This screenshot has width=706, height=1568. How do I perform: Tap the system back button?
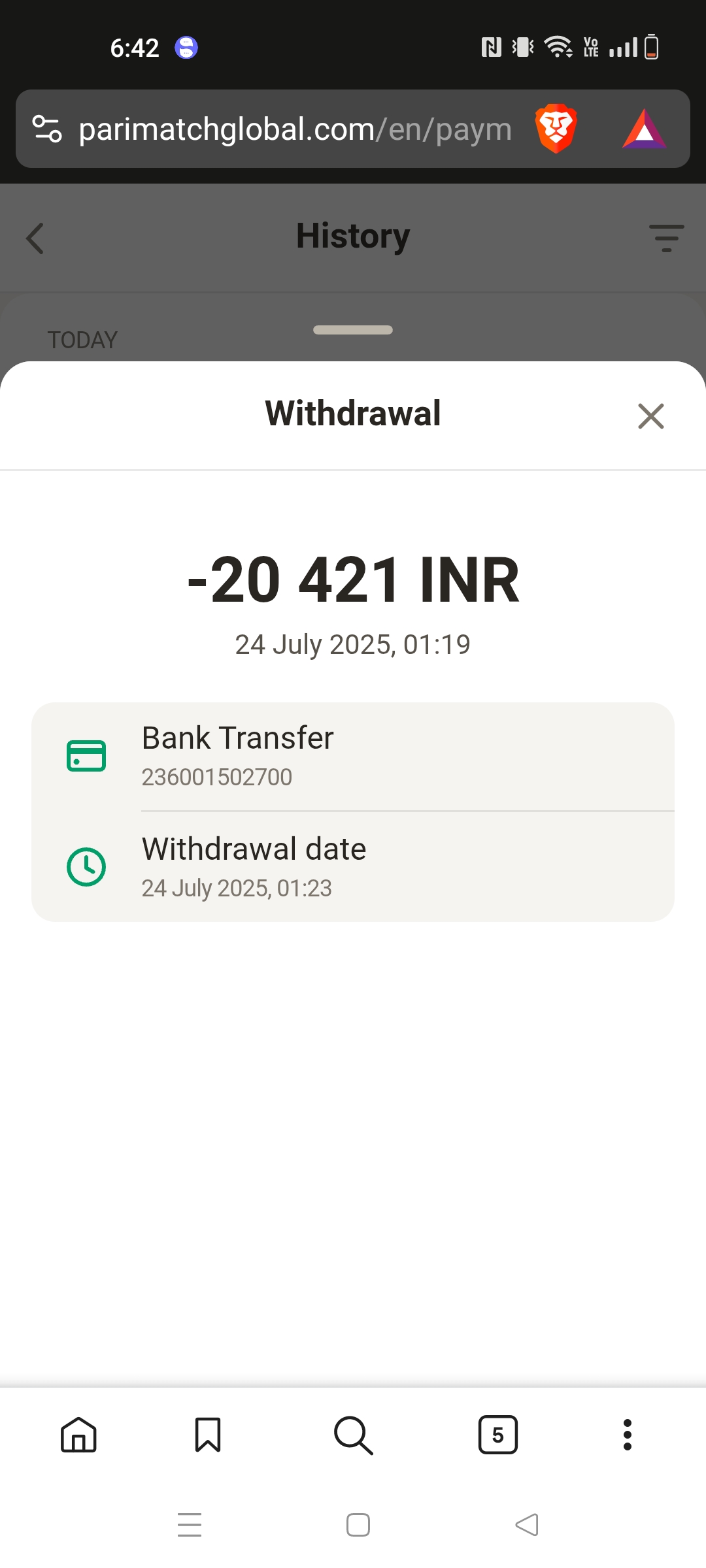point(527,1525)
